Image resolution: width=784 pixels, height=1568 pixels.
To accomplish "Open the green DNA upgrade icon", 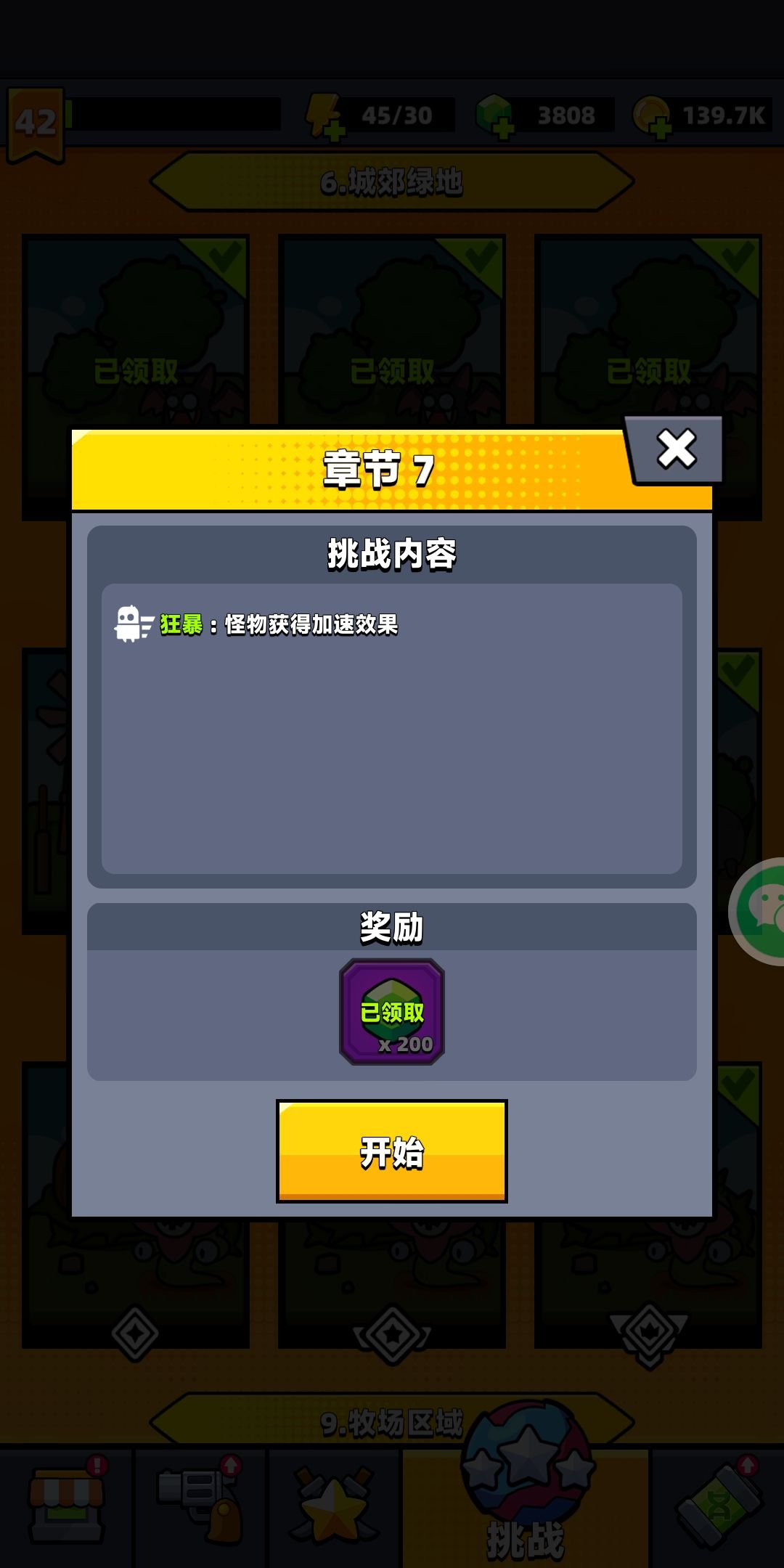I will coord(719,1503).
